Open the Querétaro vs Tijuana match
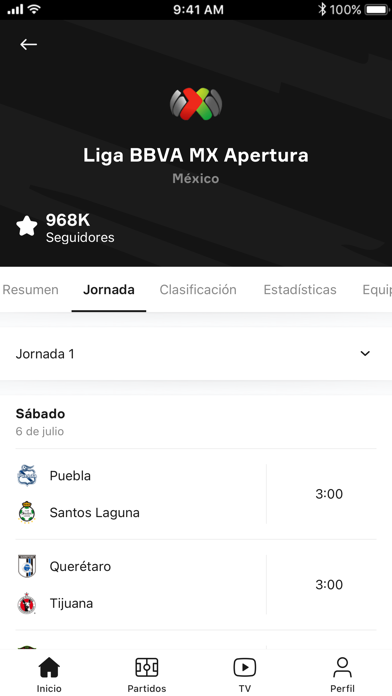Screen dimensions: 392x696 point(196,585)
